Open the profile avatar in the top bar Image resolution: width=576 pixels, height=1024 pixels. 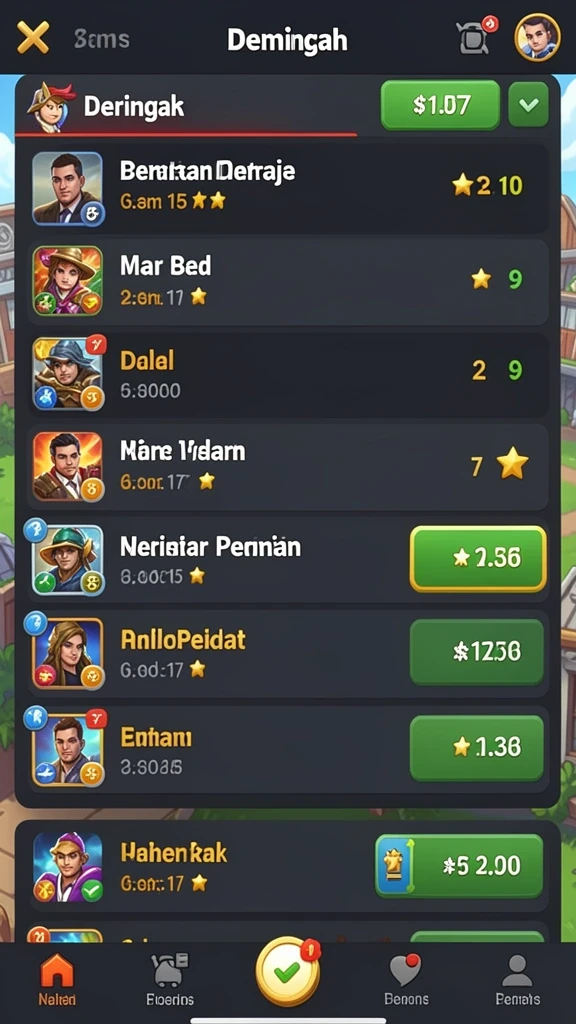(537, 38)
